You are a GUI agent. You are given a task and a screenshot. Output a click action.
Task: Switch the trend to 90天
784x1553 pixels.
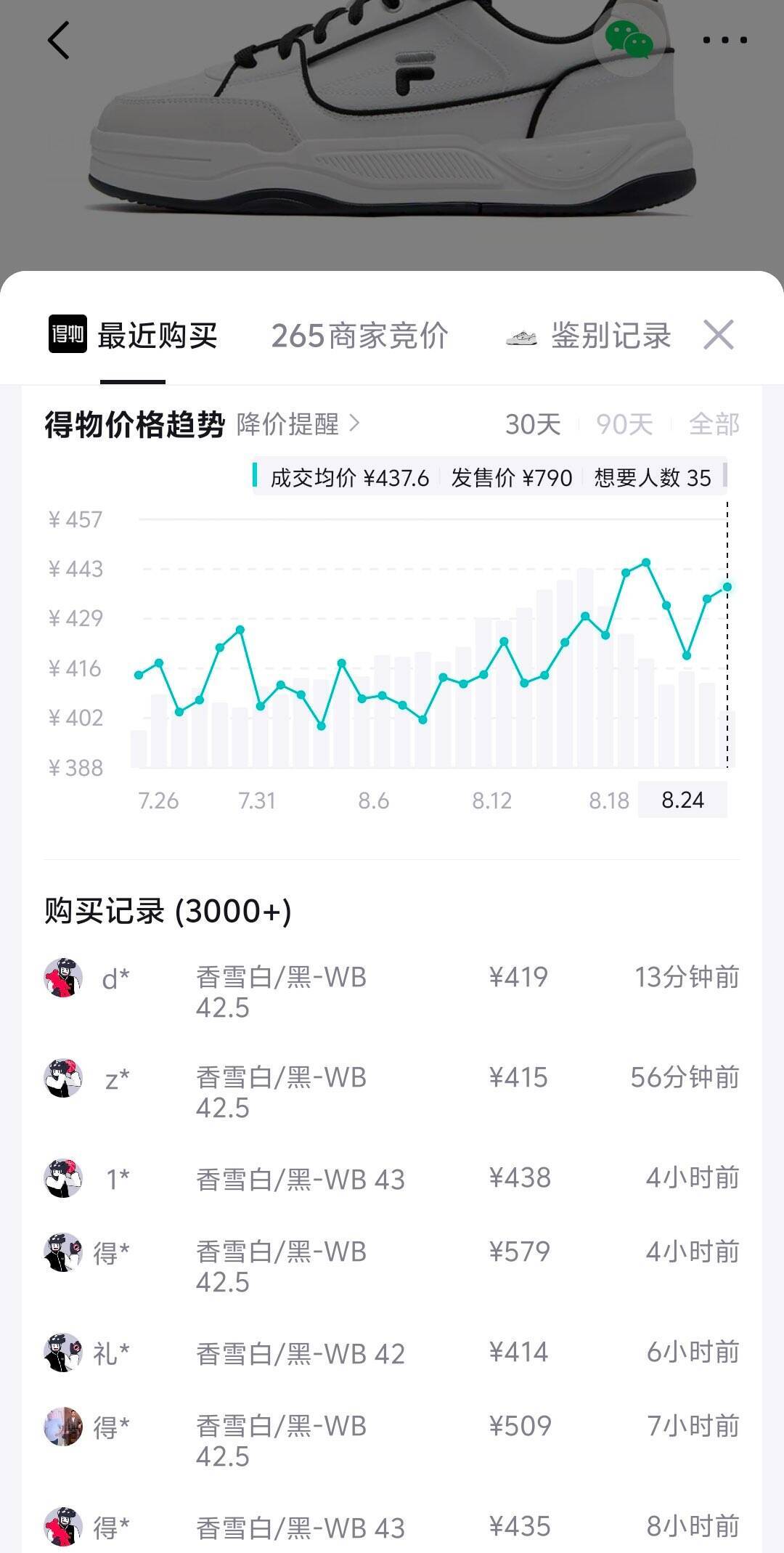pyautogui.click(x=624, y=424)
